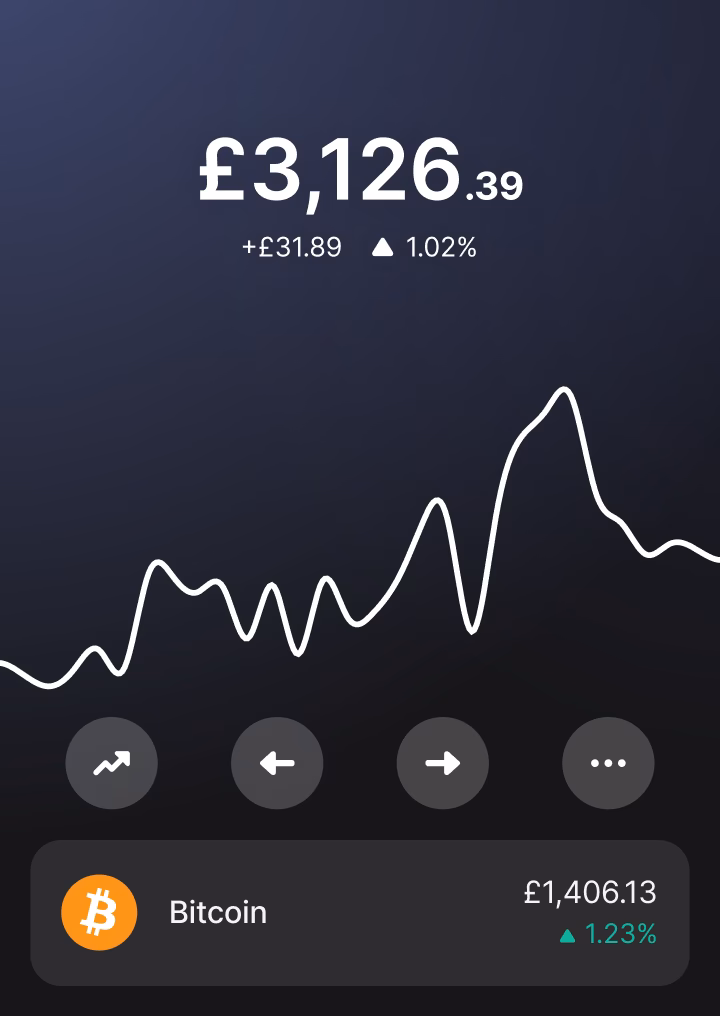Image resolution: width=720 pixels, height=1016 pixels.
Task: Select the ₿ symbol in the orange badge
Action: pyautogui.click(x=100, y=911)
